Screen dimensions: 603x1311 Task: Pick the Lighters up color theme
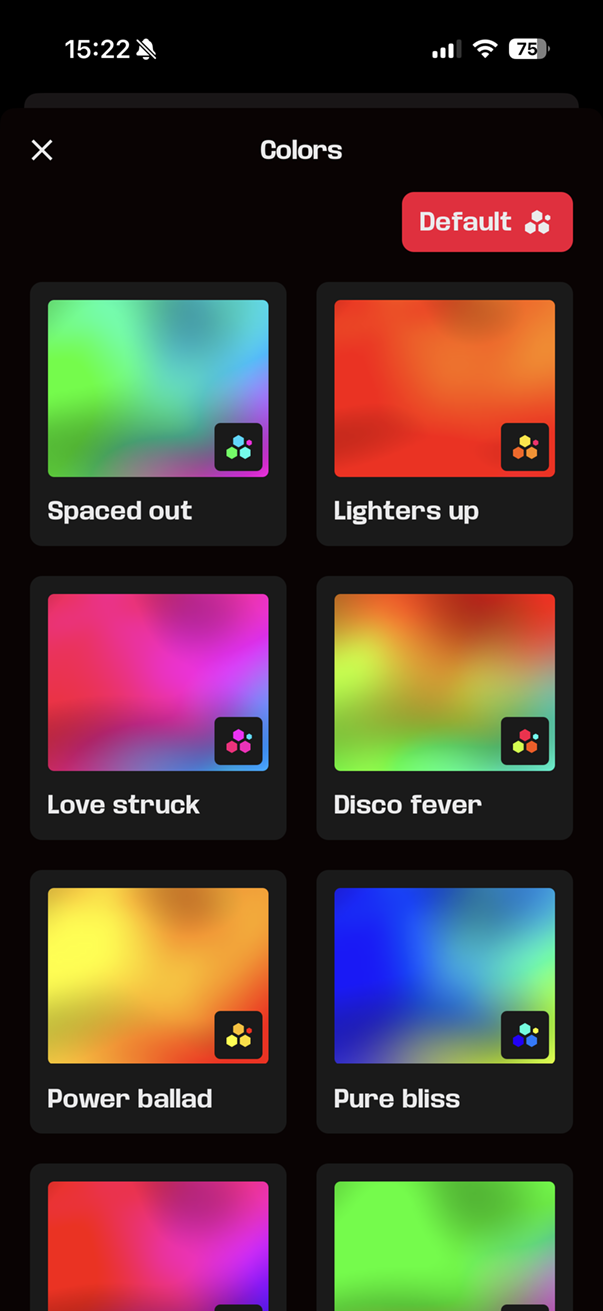point(444,413)
